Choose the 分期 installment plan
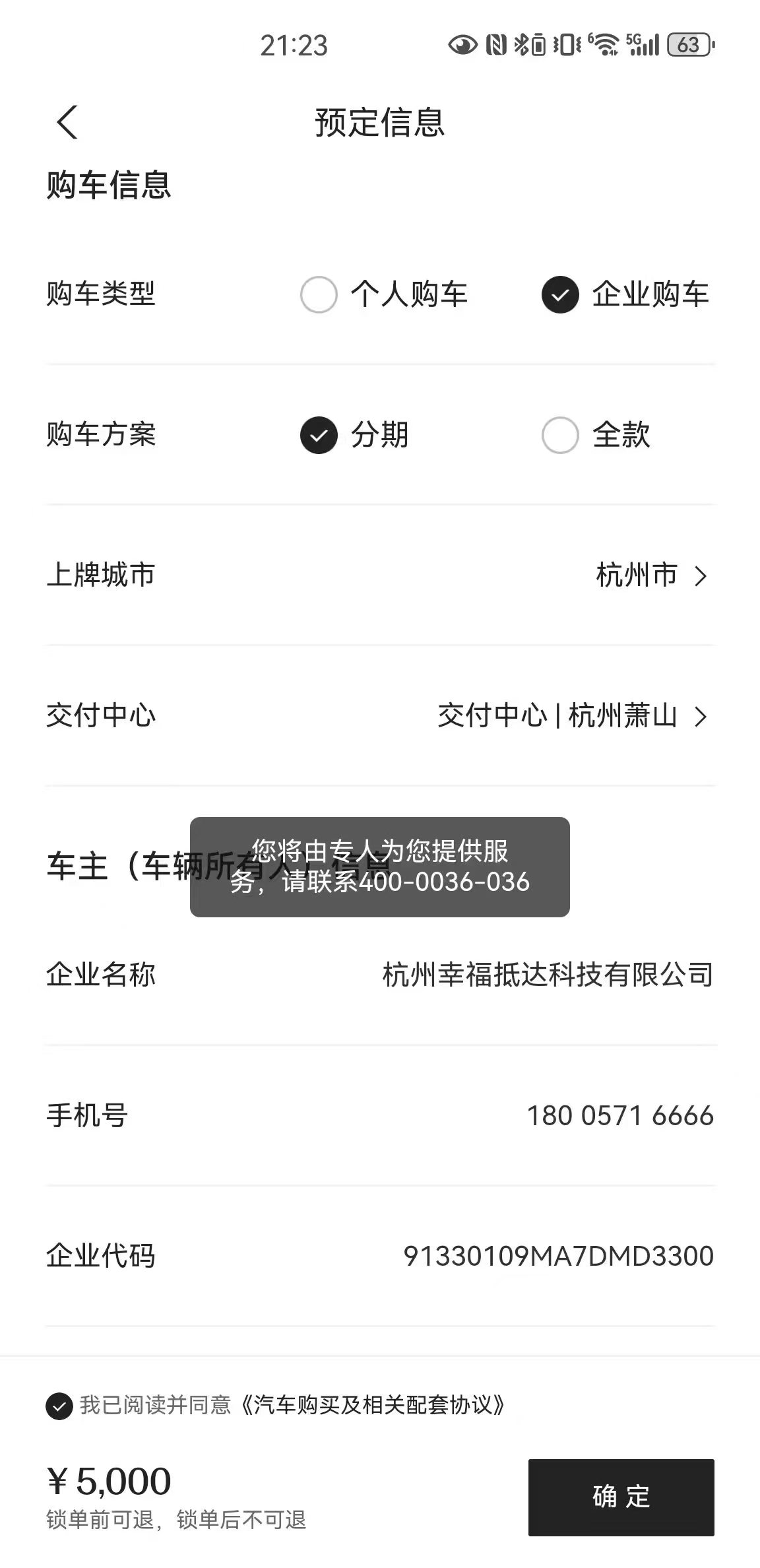Viewport: 760px width, 1568px height. coord(319,436)
